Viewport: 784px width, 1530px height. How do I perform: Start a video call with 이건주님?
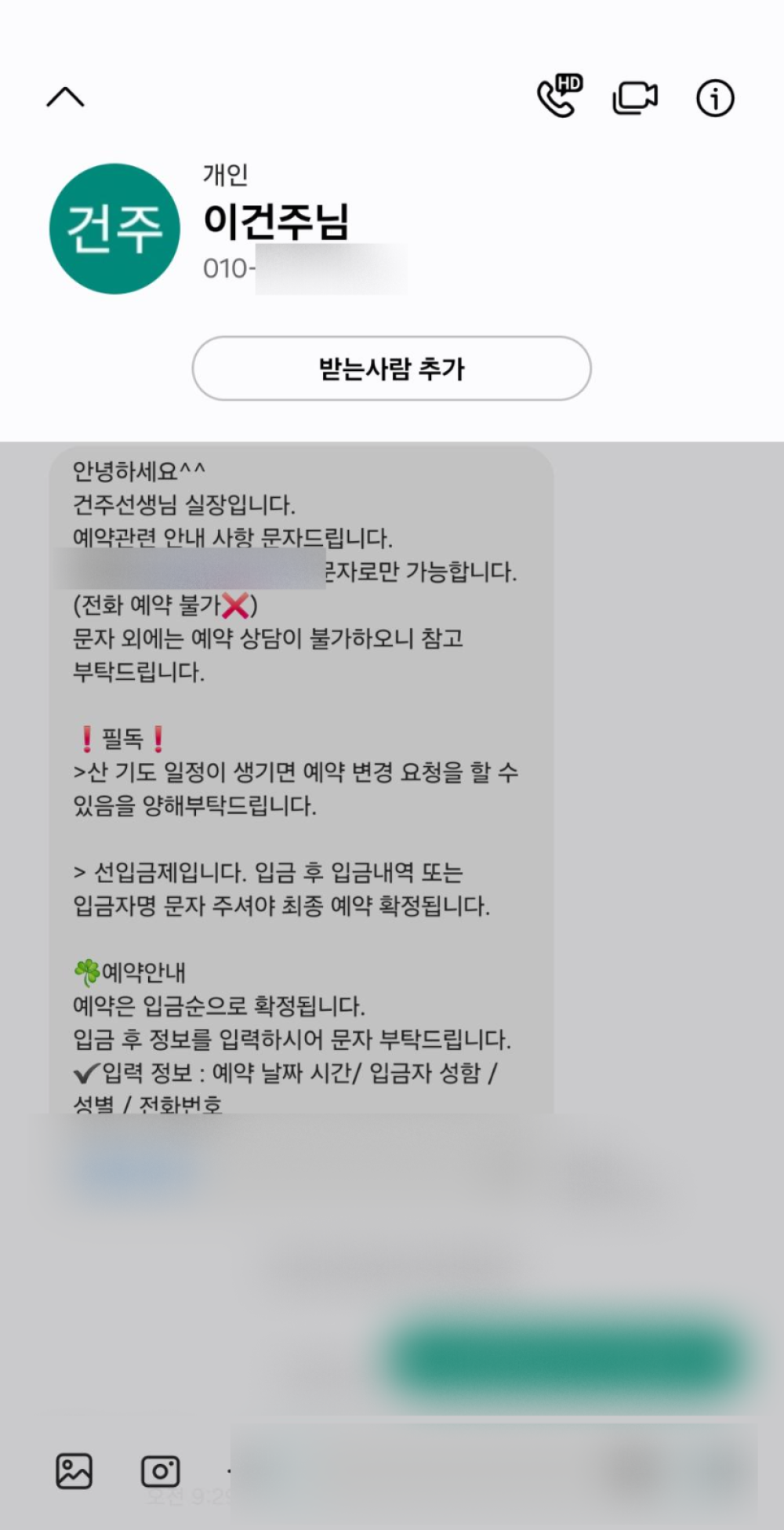click(x=634, y=98)
